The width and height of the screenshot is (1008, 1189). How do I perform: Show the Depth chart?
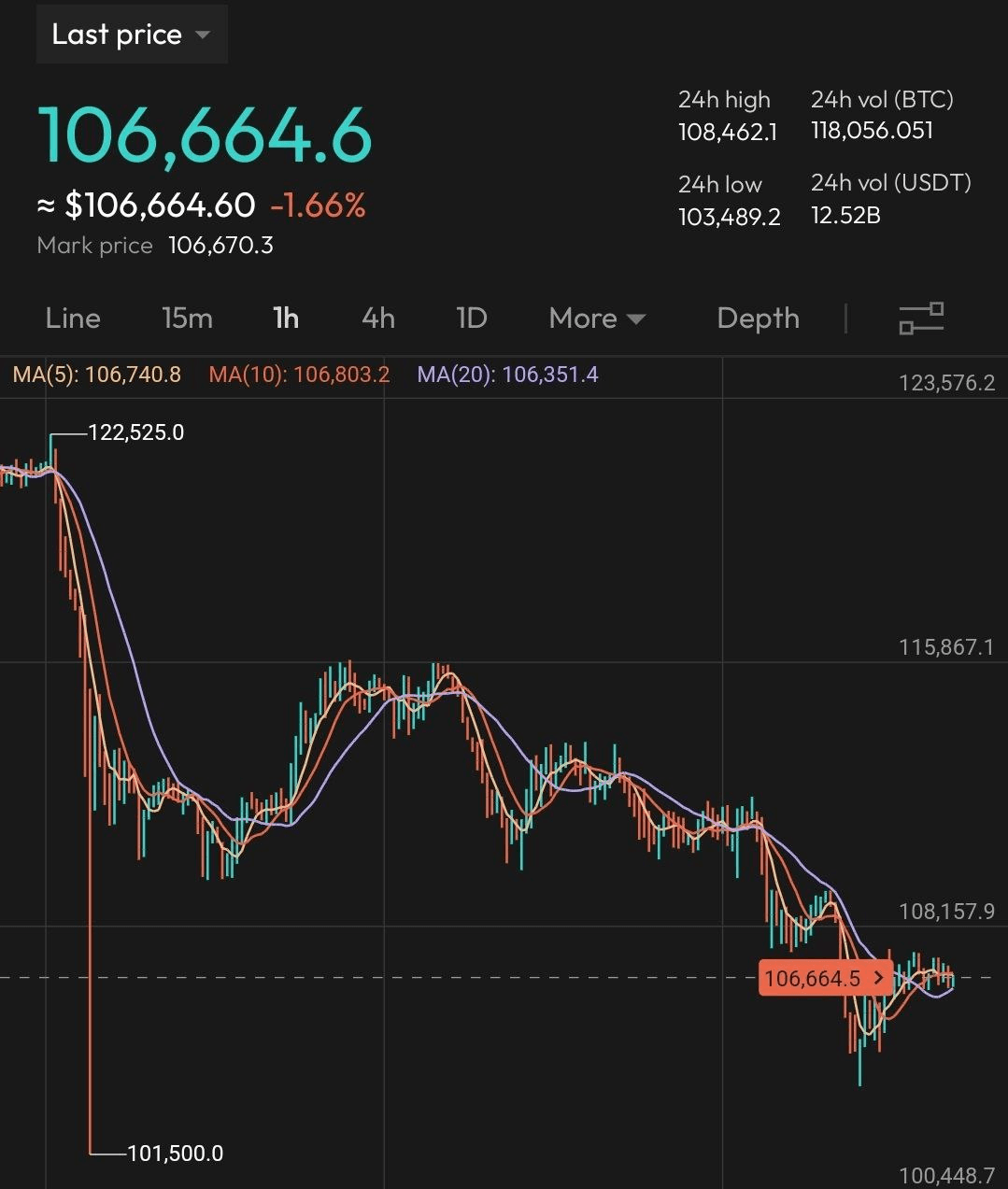tap(758, 318)
